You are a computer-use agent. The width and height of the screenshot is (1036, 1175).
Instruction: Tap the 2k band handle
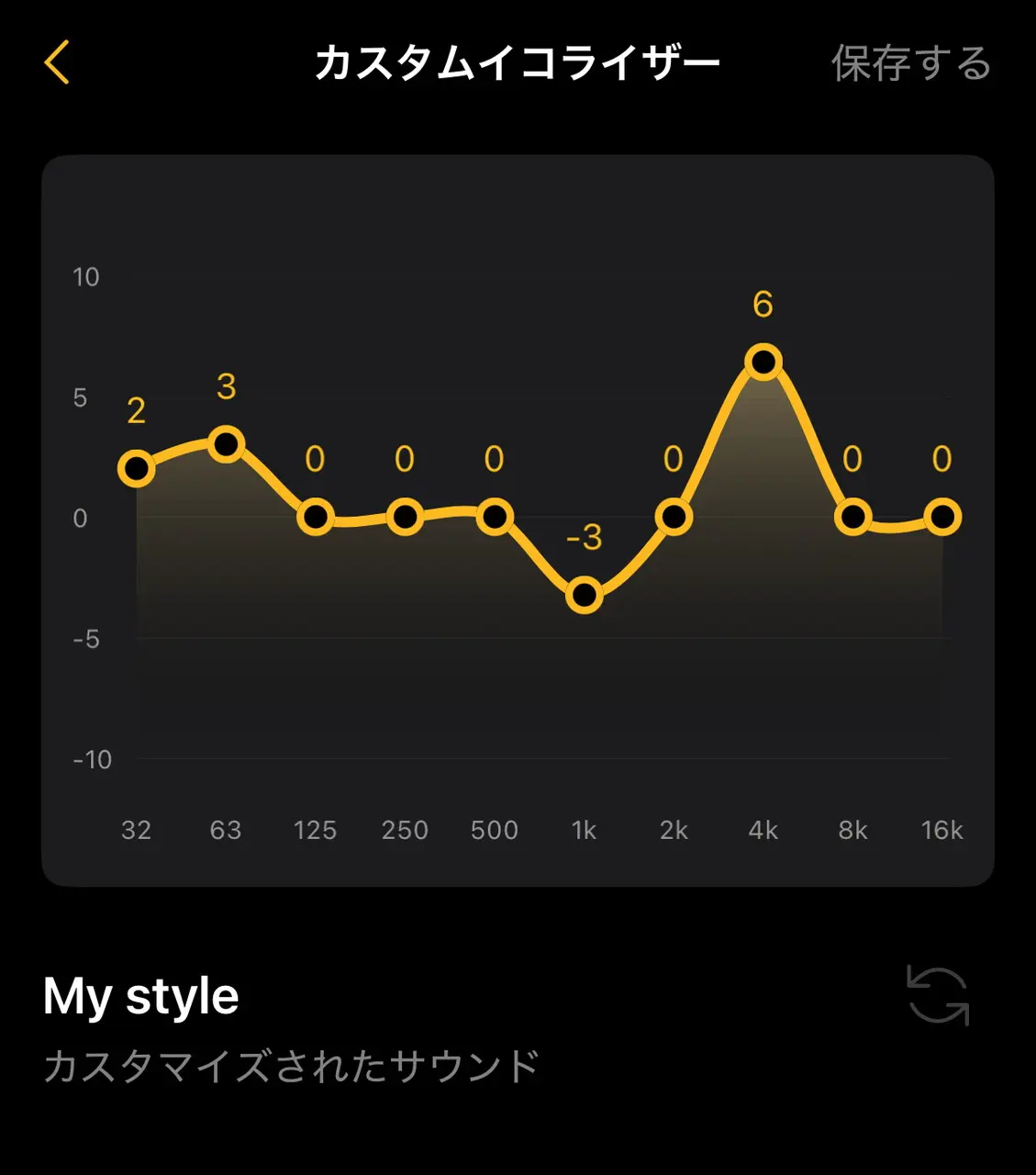click(674, 517)
